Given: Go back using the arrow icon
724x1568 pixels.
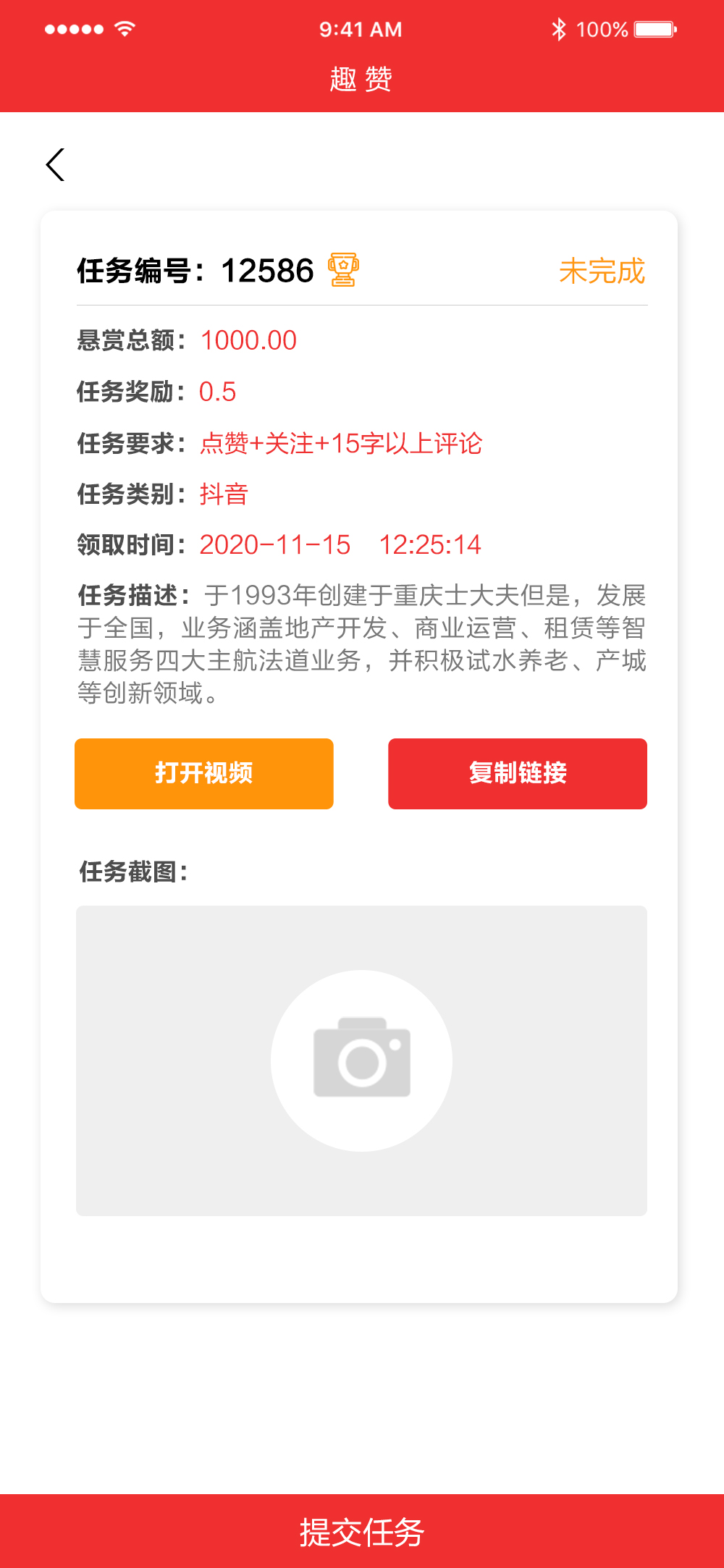Looking at the screenshot, I should tap(55, 165).
